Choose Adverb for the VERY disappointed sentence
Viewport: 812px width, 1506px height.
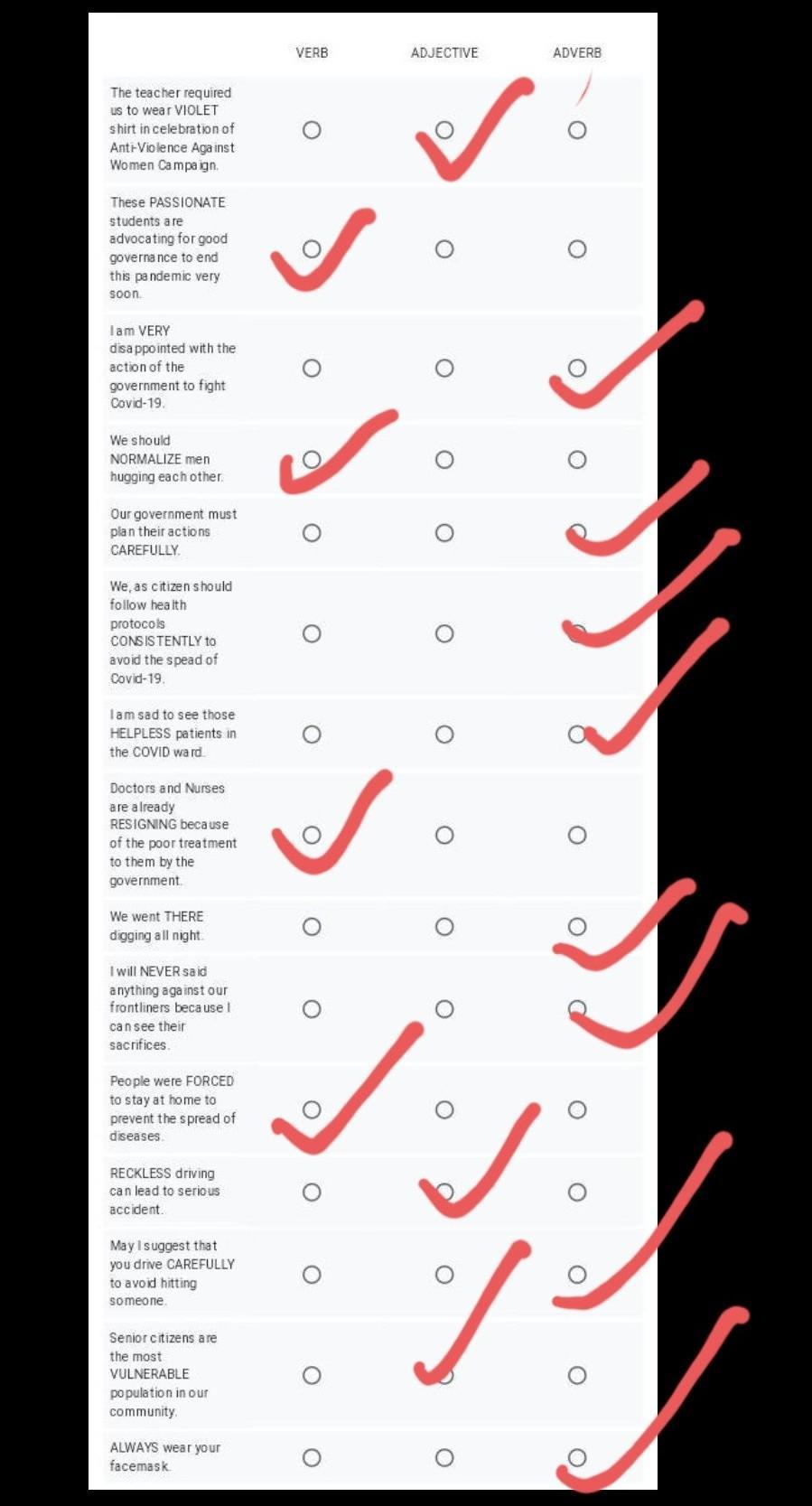click(x=577, y=369)
